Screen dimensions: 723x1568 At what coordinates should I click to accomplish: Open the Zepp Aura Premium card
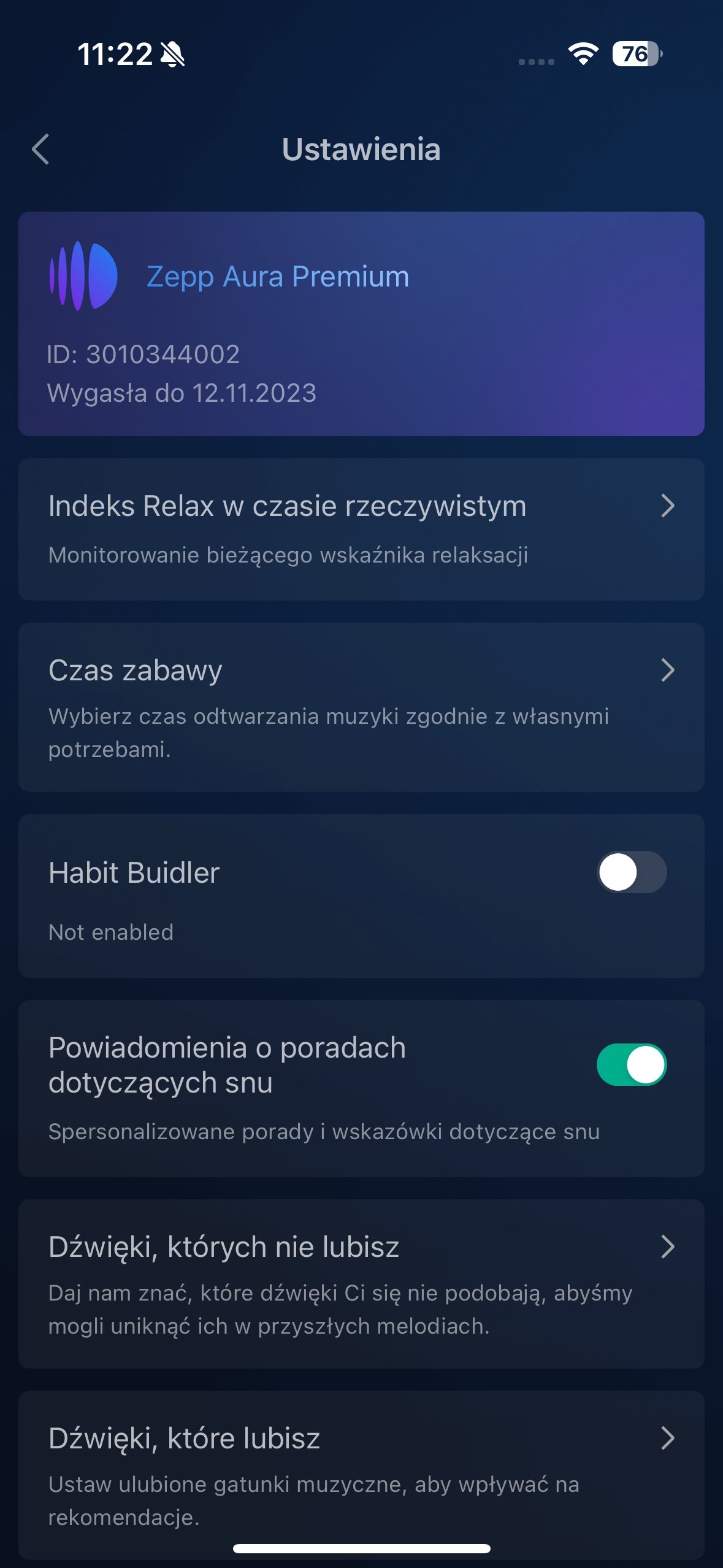click(361, 324)
